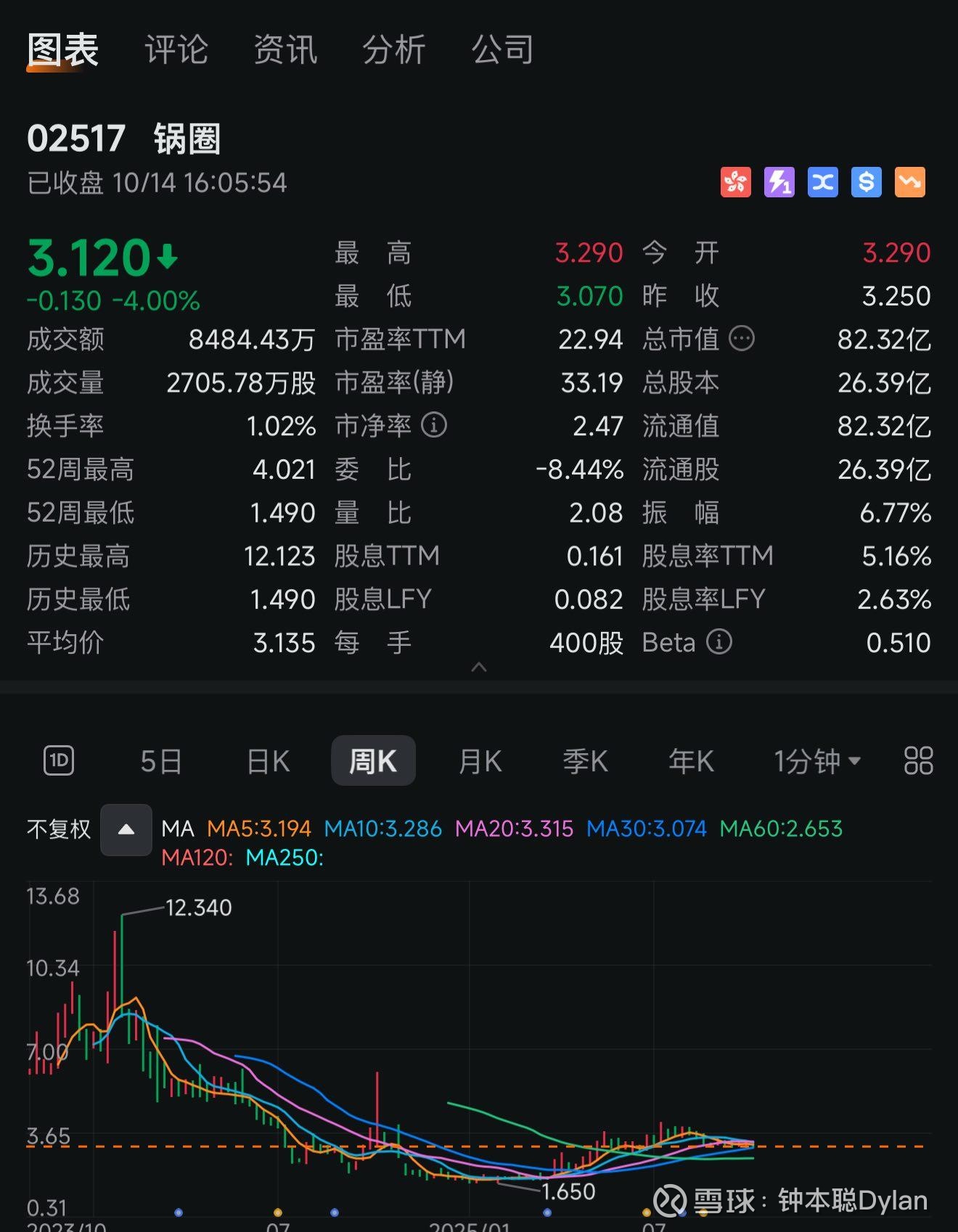The height and width of the screenshot is (1232, 958).
Task: Select the 1D chart period
Action: 59,760
